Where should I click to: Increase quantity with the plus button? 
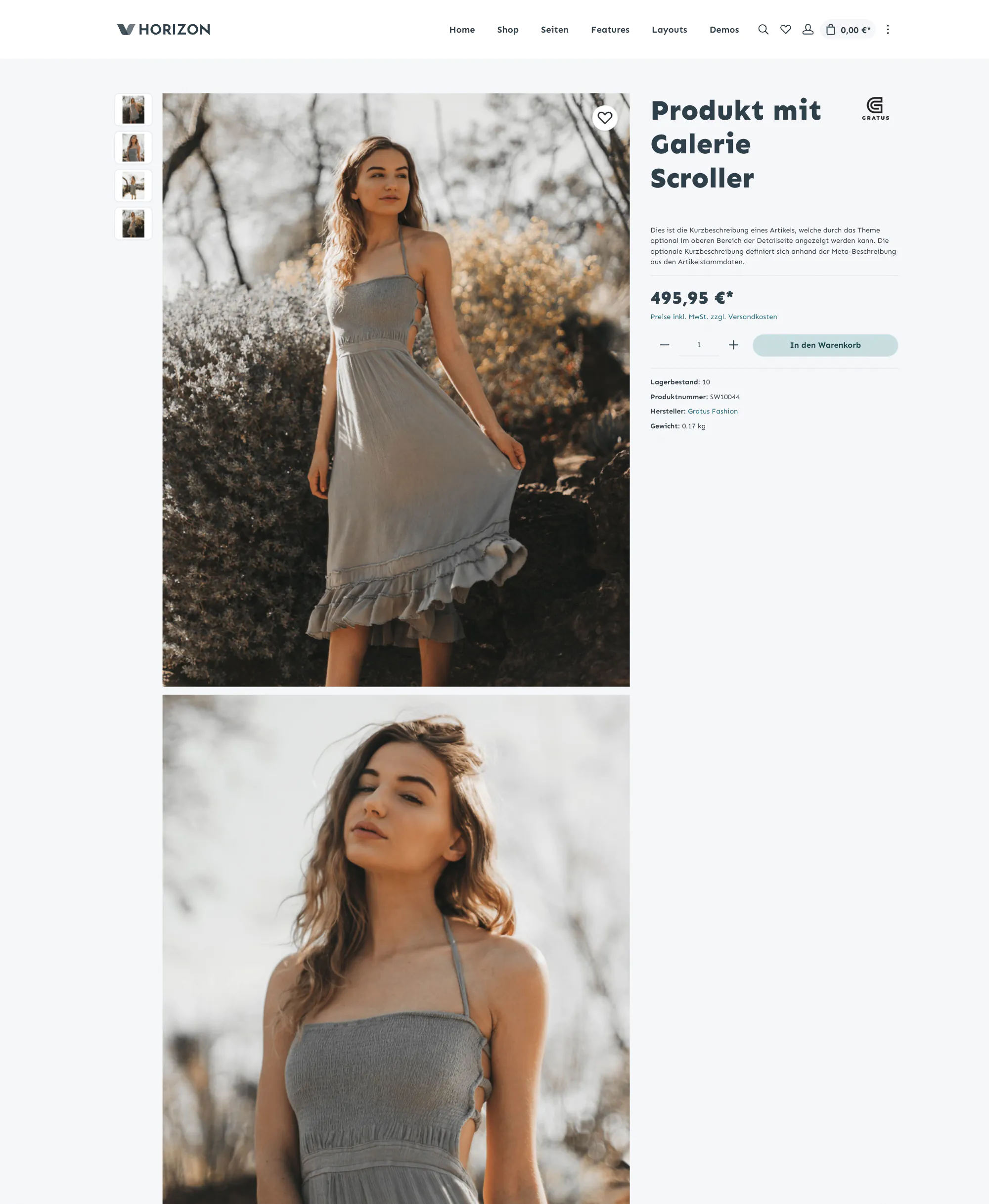click(733, 345)
